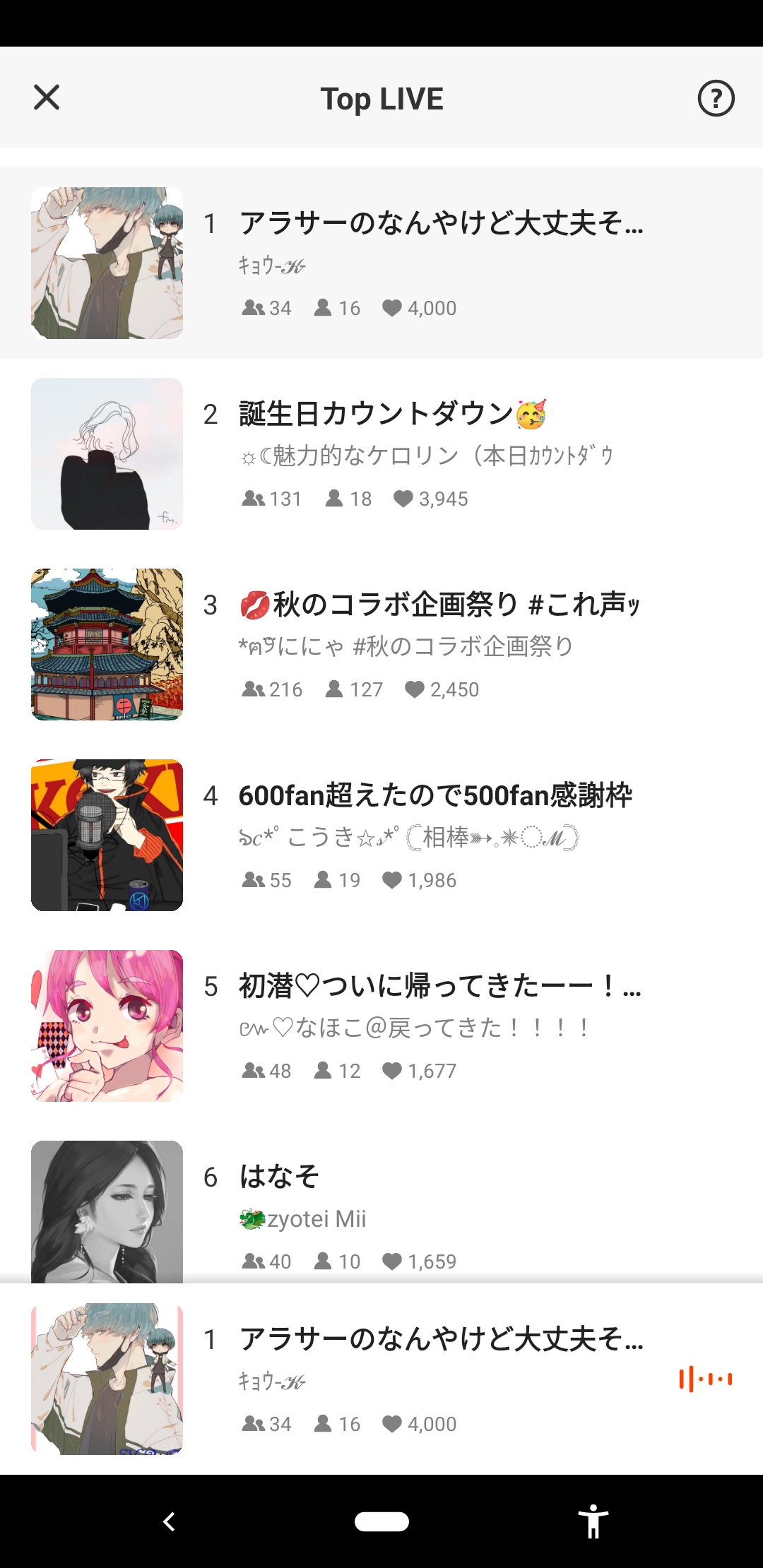Click the single viewer icon showing 18
Screen dimensions: 763x1568
tap(333, 498)
